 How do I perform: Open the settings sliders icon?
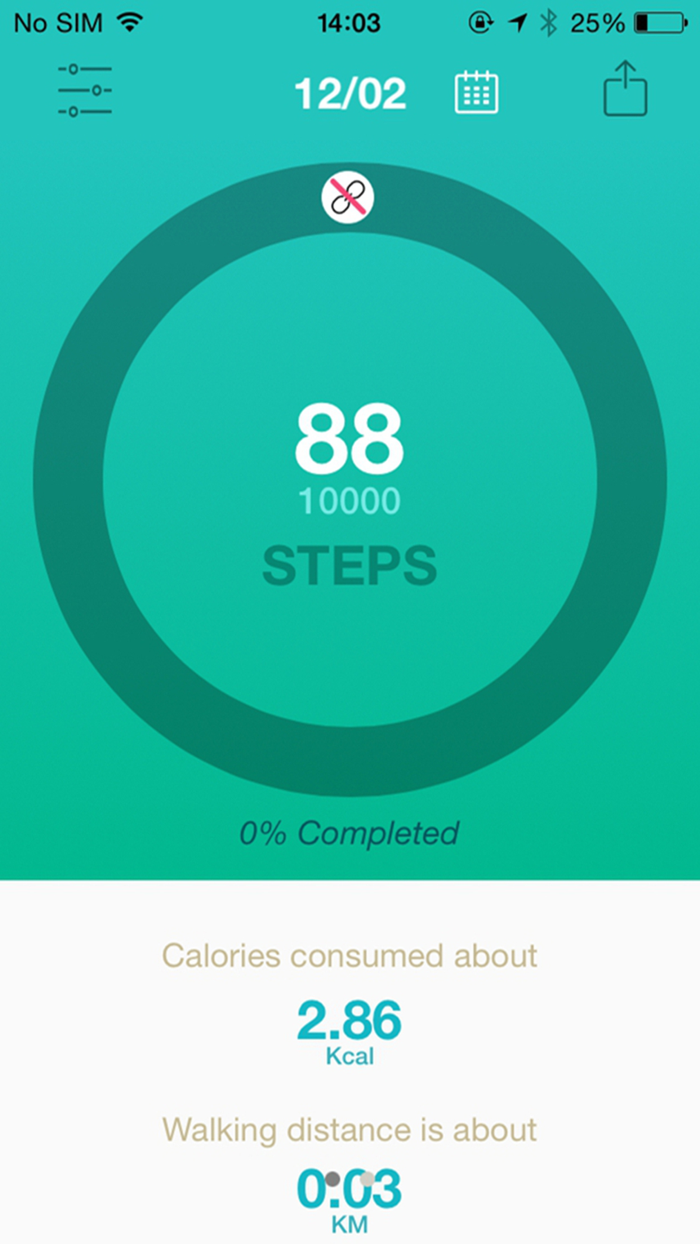click(85, 91)
